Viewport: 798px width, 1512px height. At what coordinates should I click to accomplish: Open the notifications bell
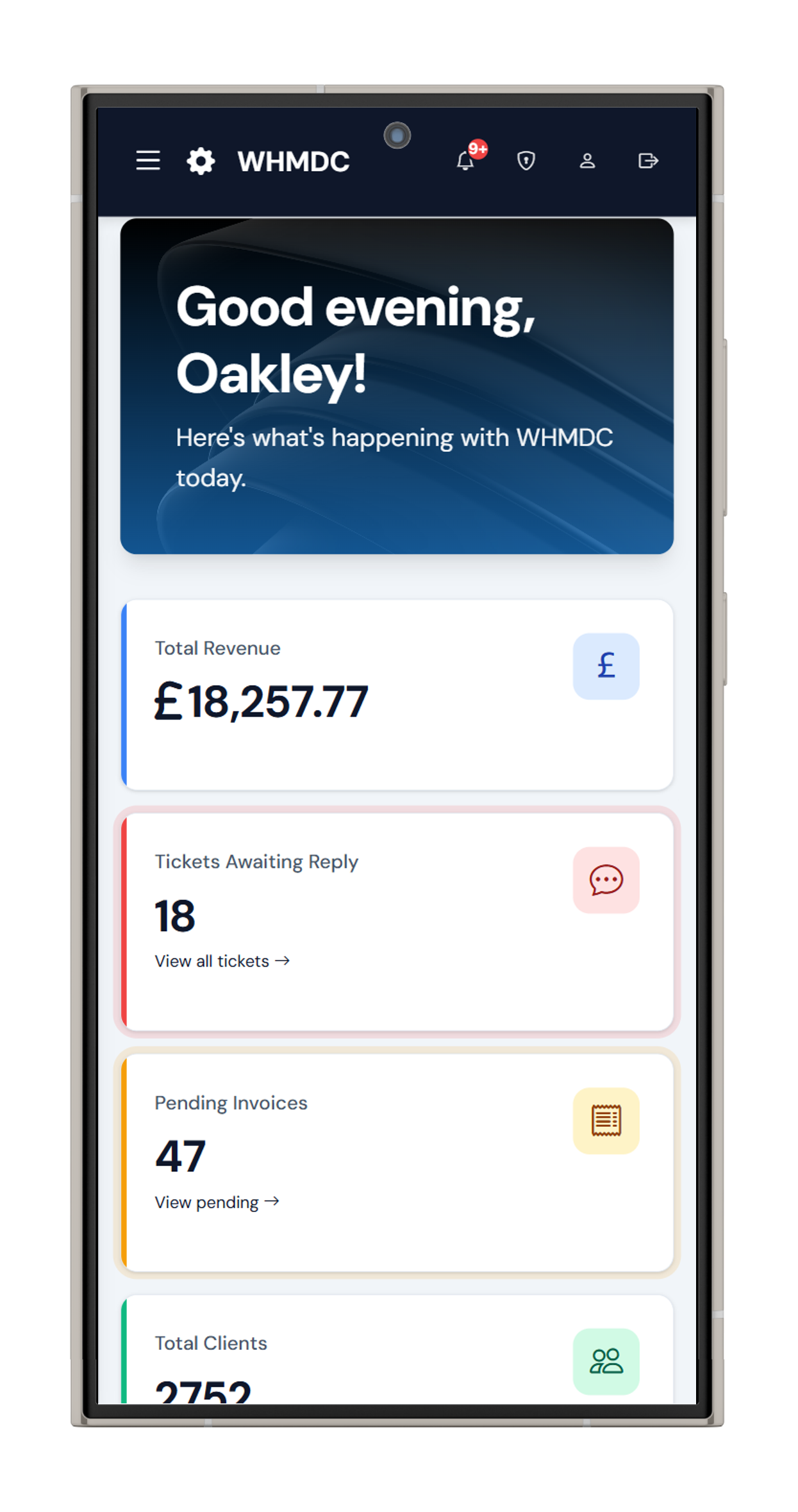click(x=466, y=160)
